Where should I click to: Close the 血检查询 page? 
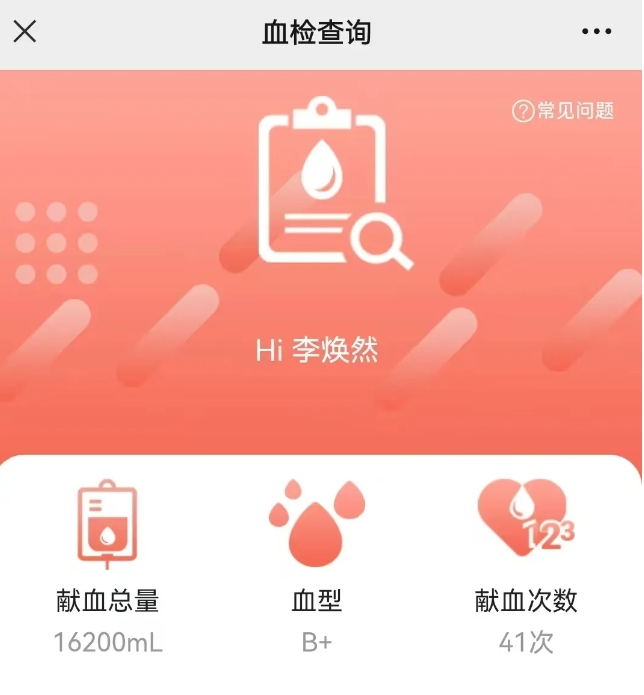25,32
